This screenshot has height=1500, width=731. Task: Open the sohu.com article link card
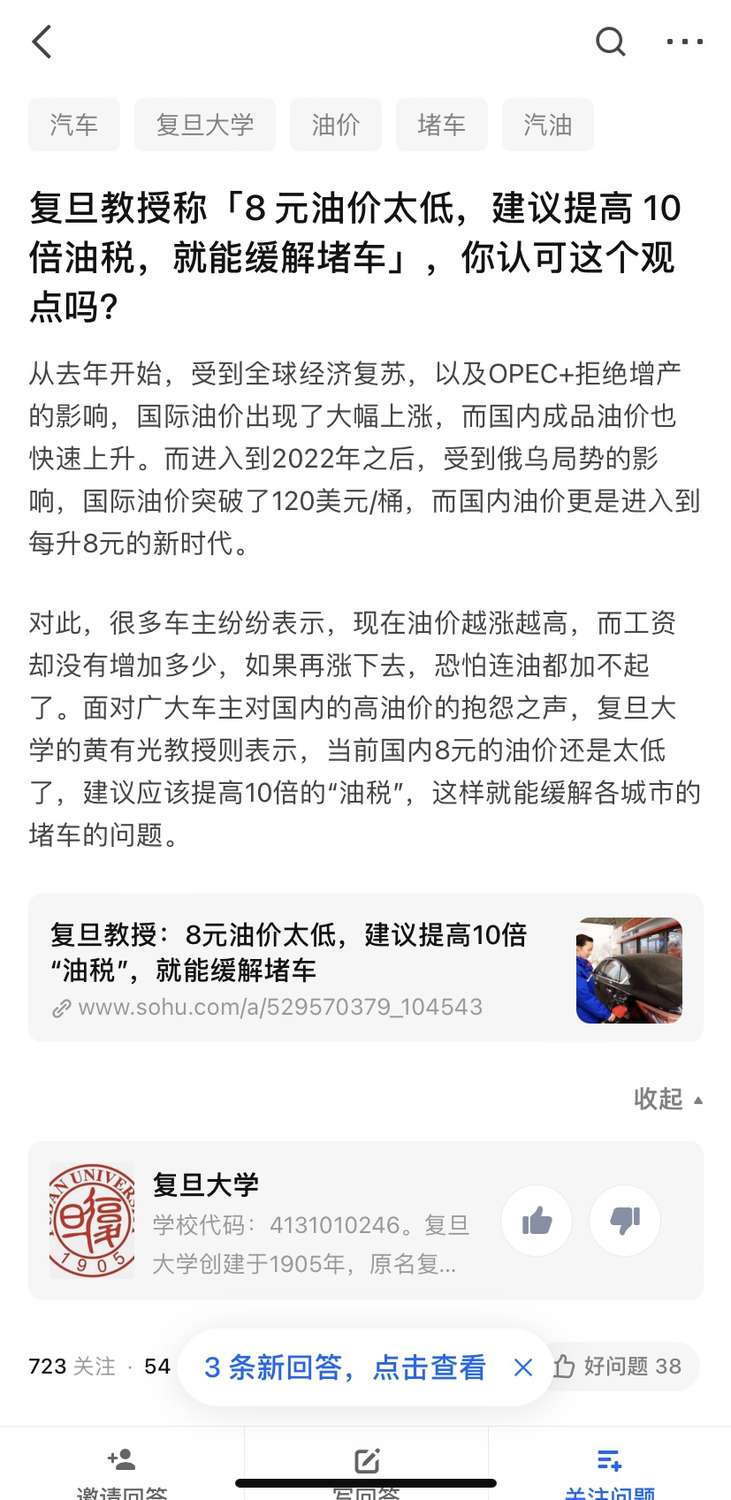(x=365, y=968)
